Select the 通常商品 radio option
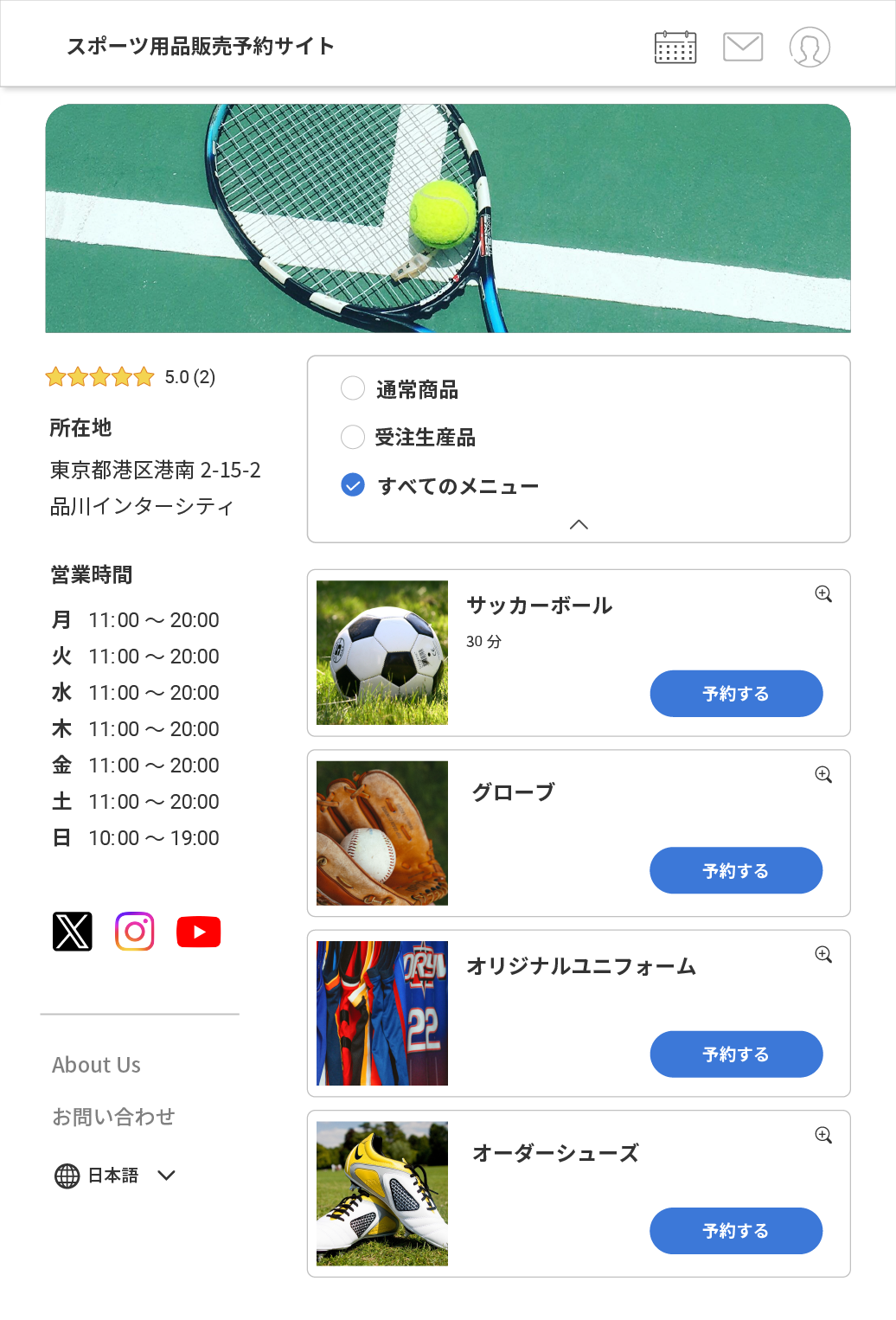The height and width of the screenshot is (1320, 896). (x=353, y=388)
